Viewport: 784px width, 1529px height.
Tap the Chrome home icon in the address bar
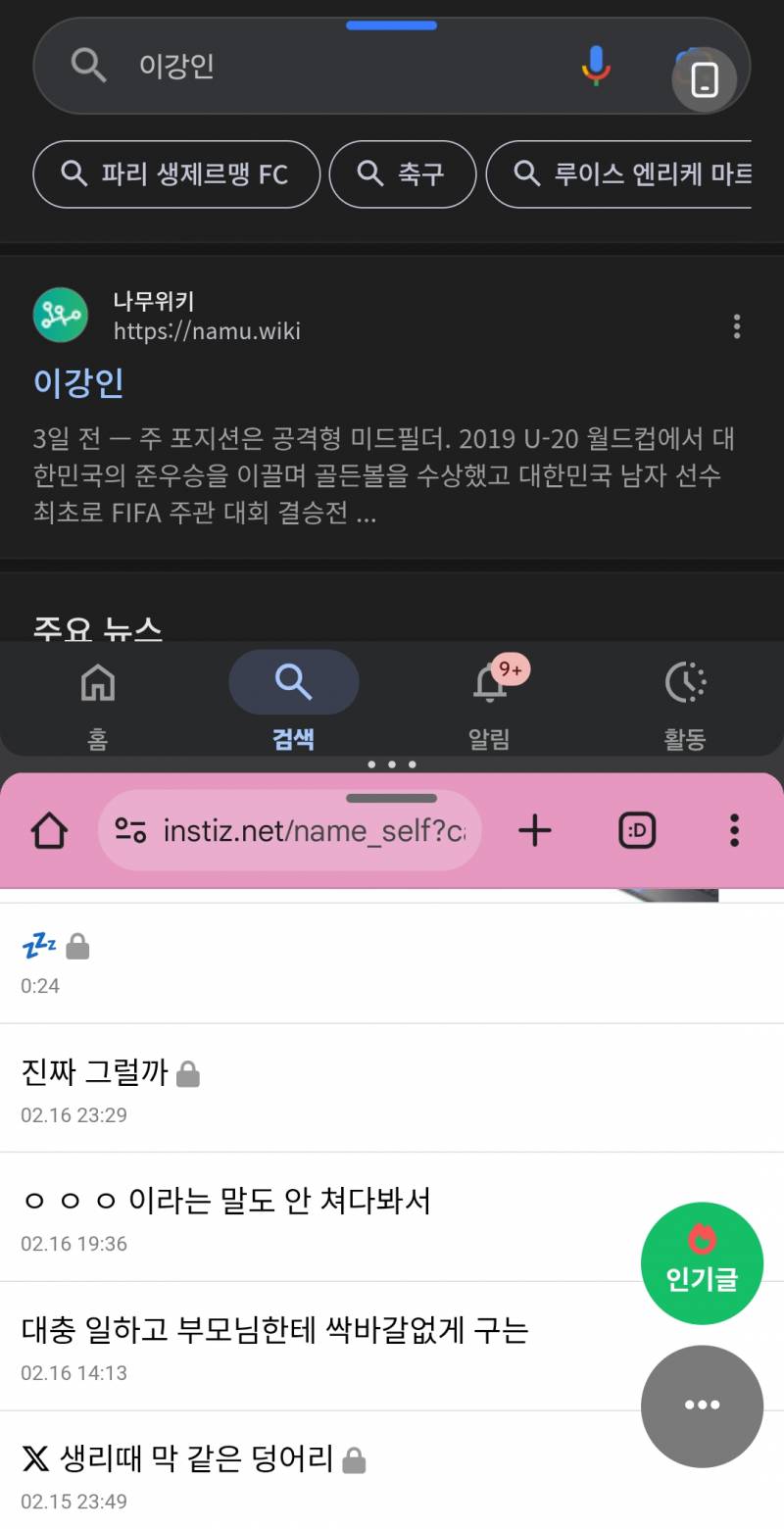coord(48,830)
